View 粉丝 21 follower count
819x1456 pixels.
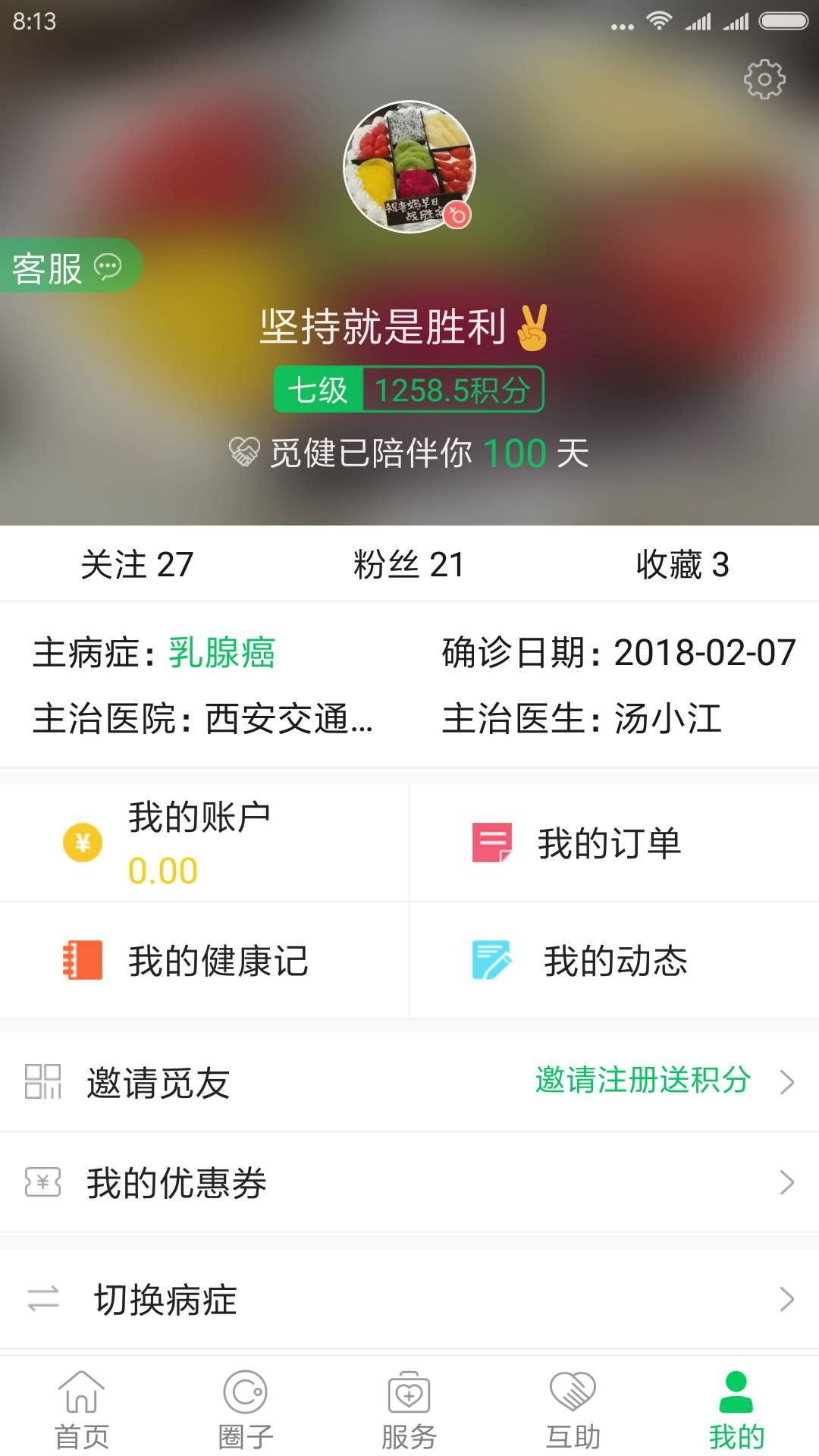pyautogui.click(x=409, y=563)
